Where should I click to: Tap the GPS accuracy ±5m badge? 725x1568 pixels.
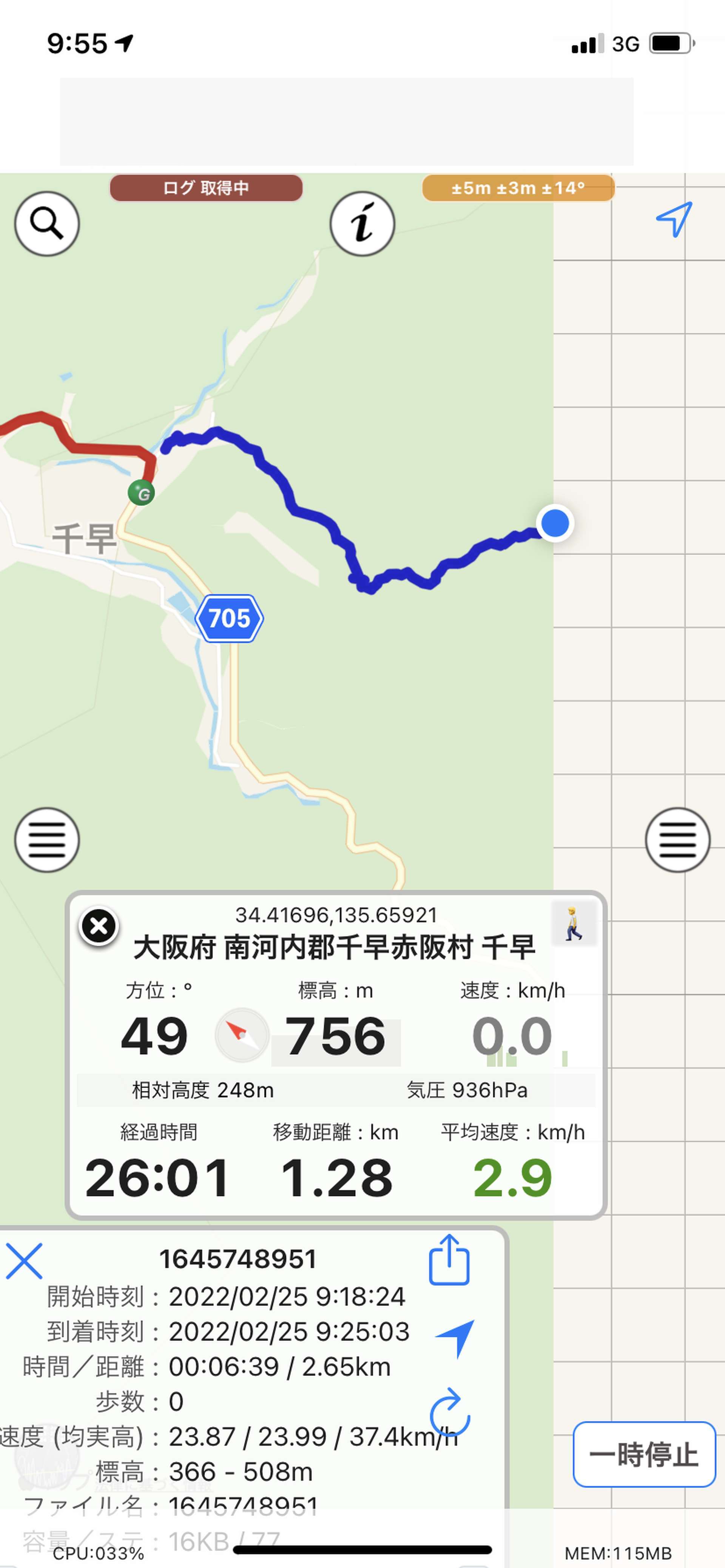click(x=518, y=188)
